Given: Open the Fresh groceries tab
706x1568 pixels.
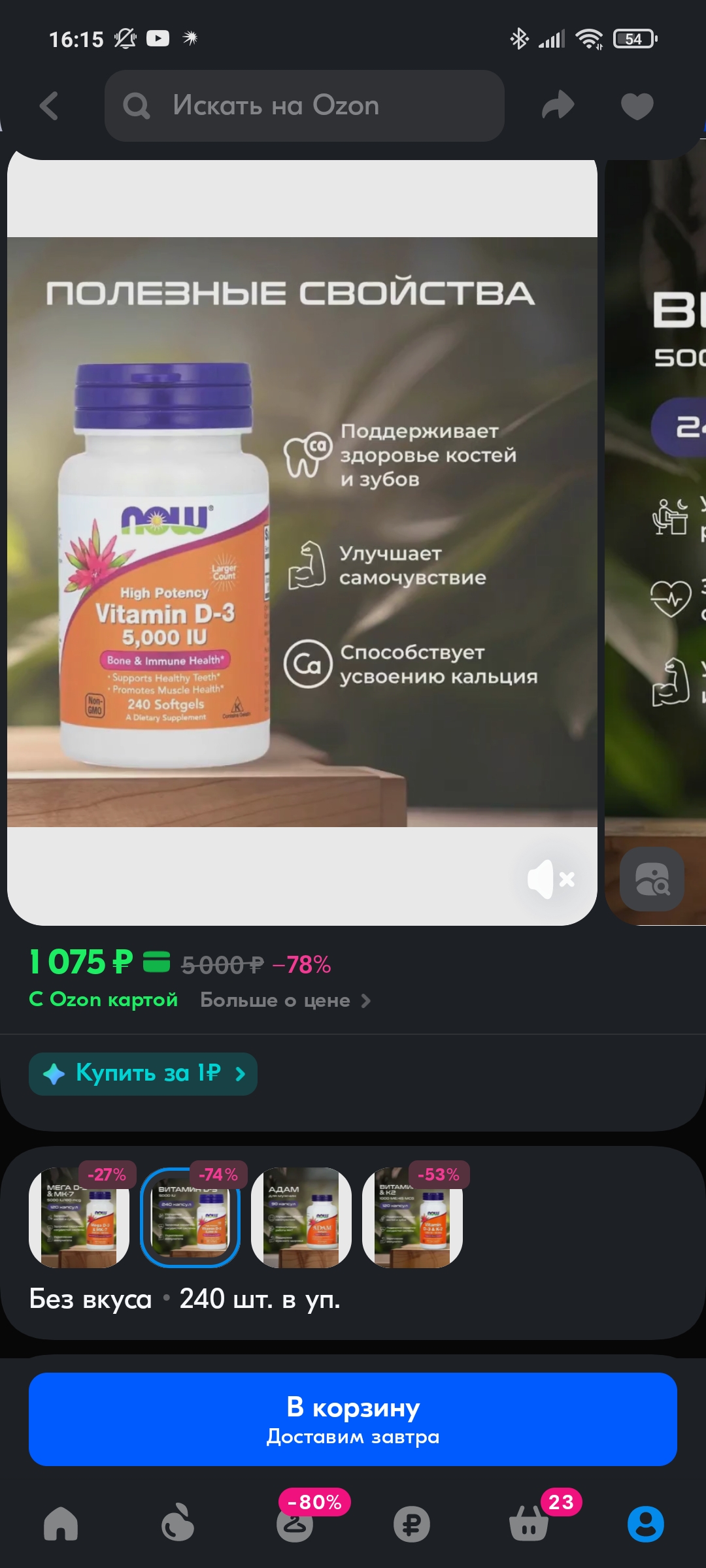Looking at the screenshot, I should [x=178, y=1524].
